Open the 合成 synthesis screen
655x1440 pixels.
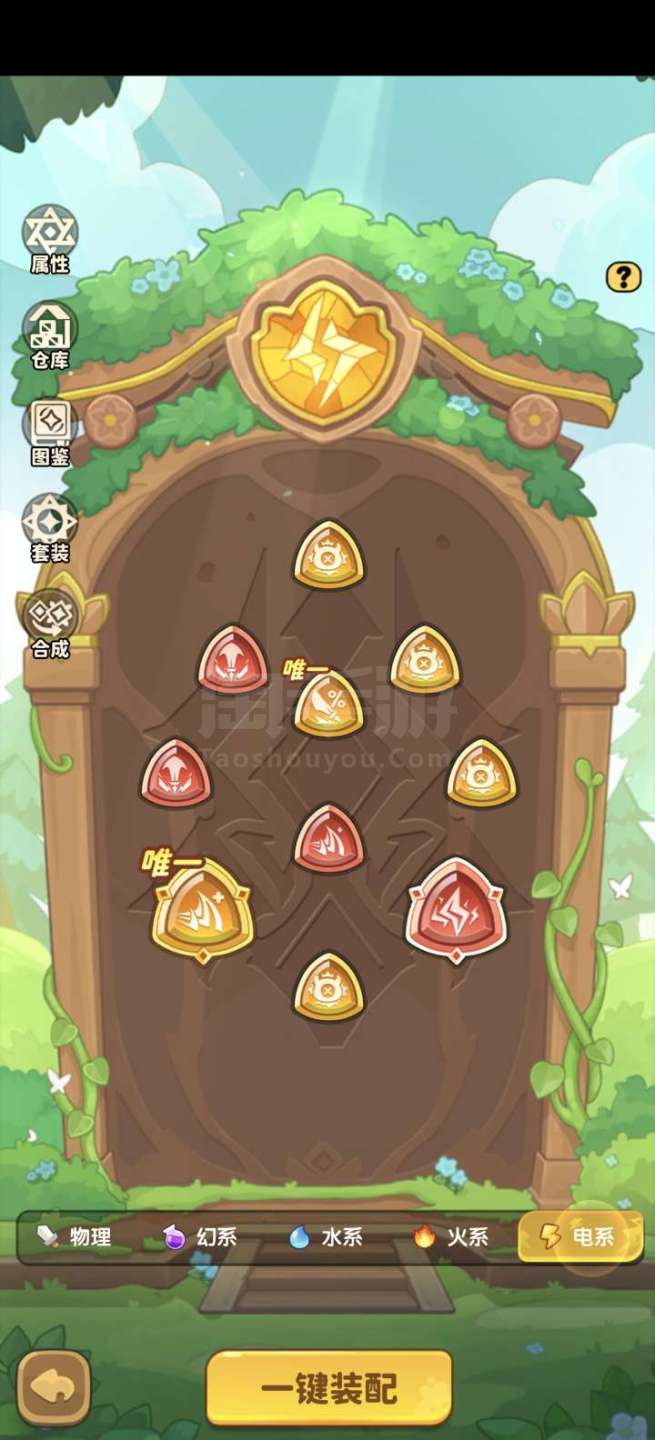point(50,624)
